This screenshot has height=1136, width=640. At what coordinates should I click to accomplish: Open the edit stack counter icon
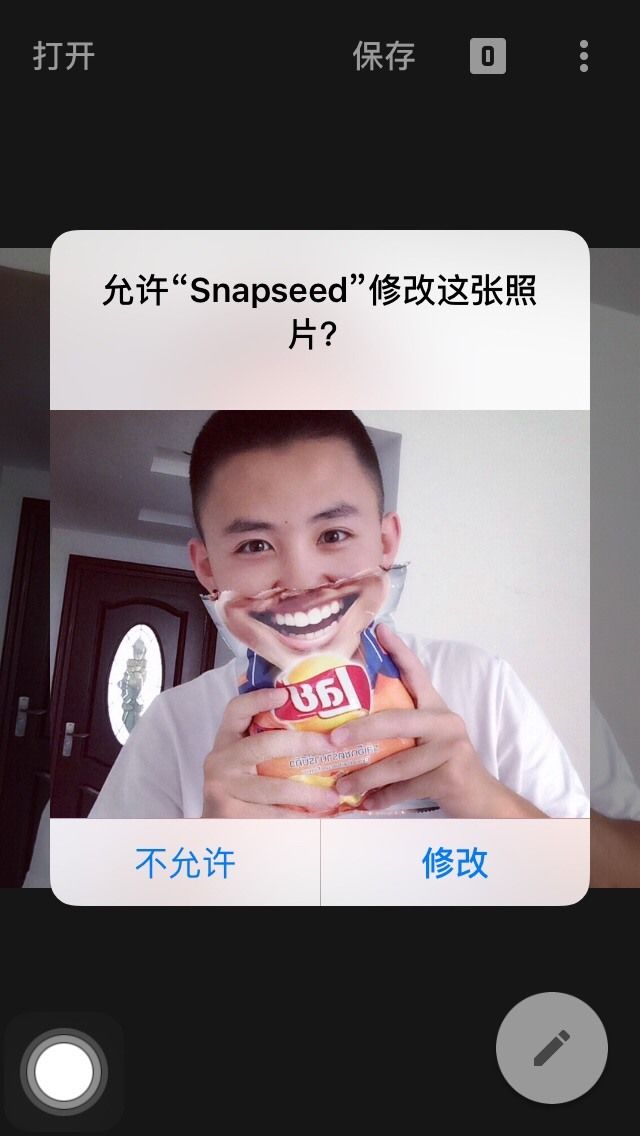[488, 57]
